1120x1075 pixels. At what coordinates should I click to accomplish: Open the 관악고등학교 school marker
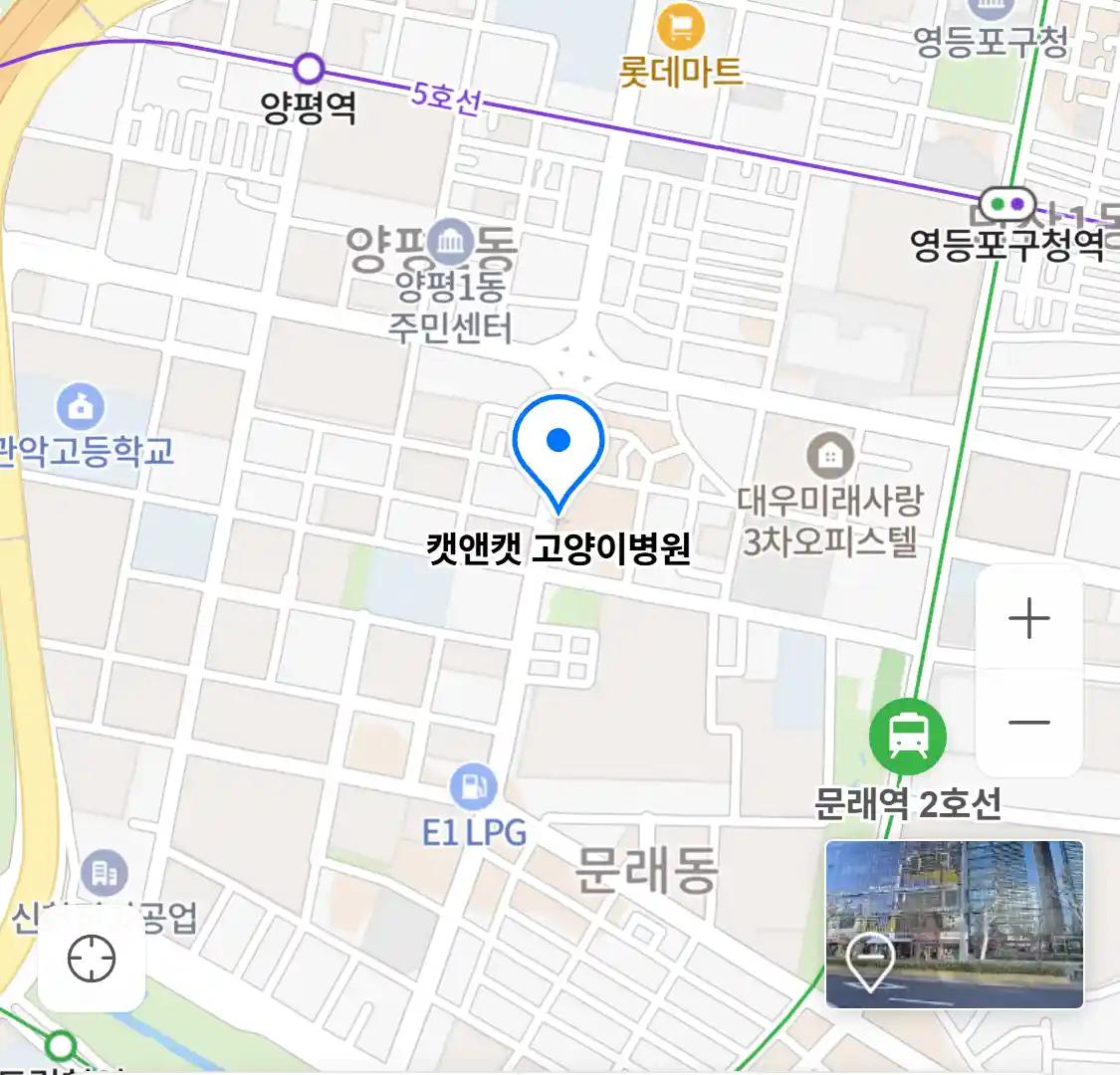coord(81,406)
